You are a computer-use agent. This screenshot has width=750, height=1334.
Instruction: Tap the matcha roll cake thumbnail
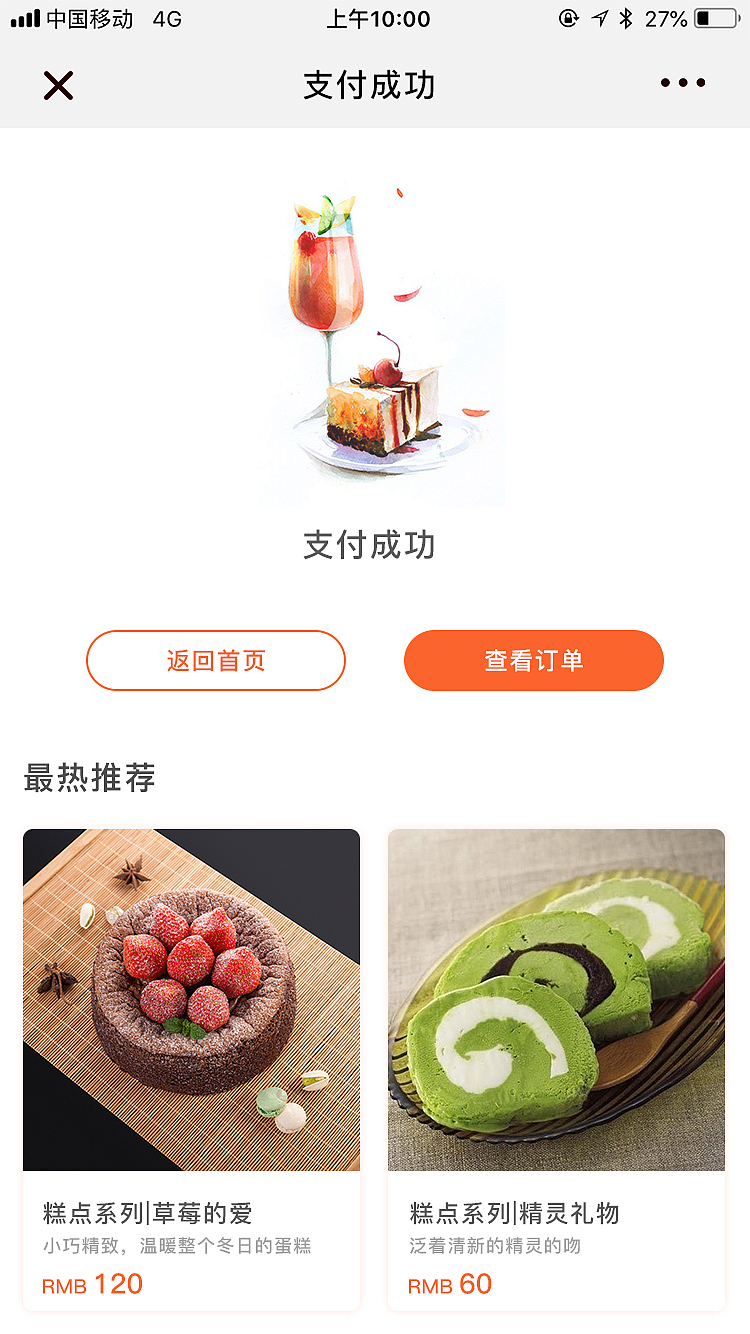point(556,1000)
